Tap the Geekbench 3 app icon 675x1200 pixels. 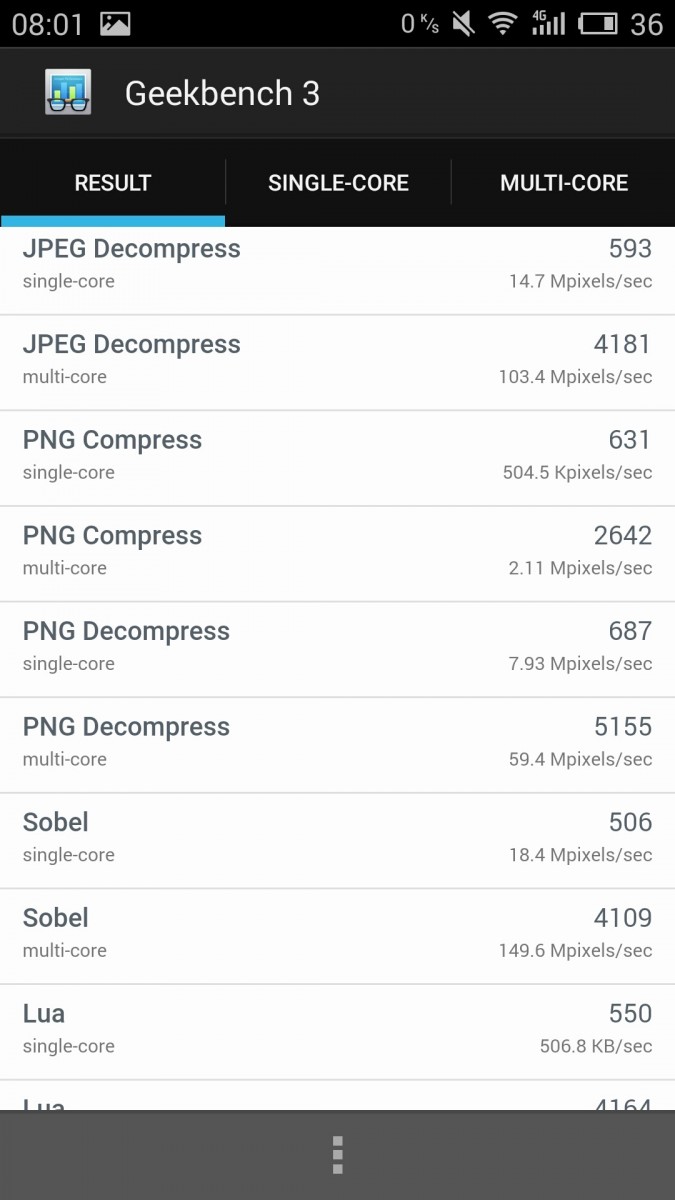[68, 93]
